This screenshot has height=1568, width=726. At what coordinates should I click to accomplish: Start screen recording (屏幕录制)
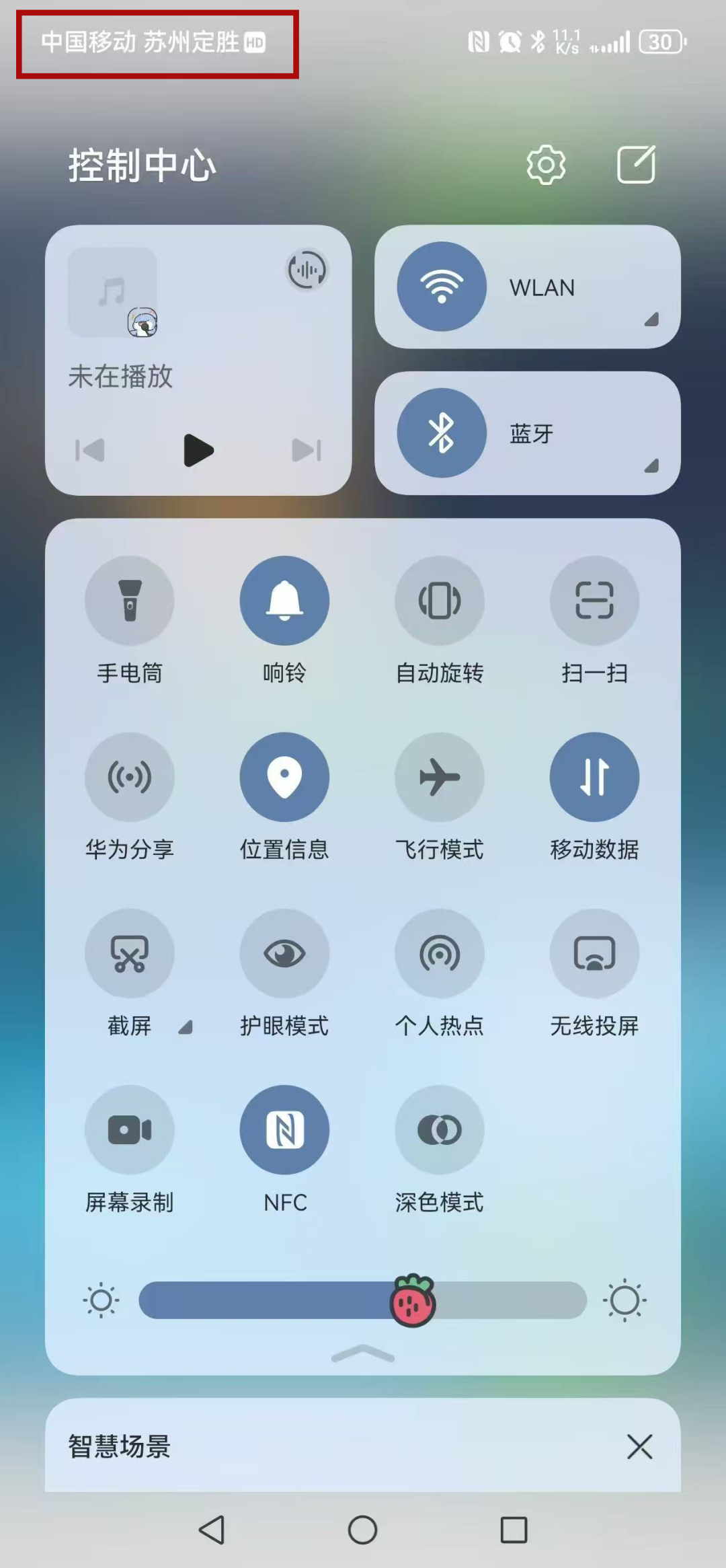pos(130,1129)
